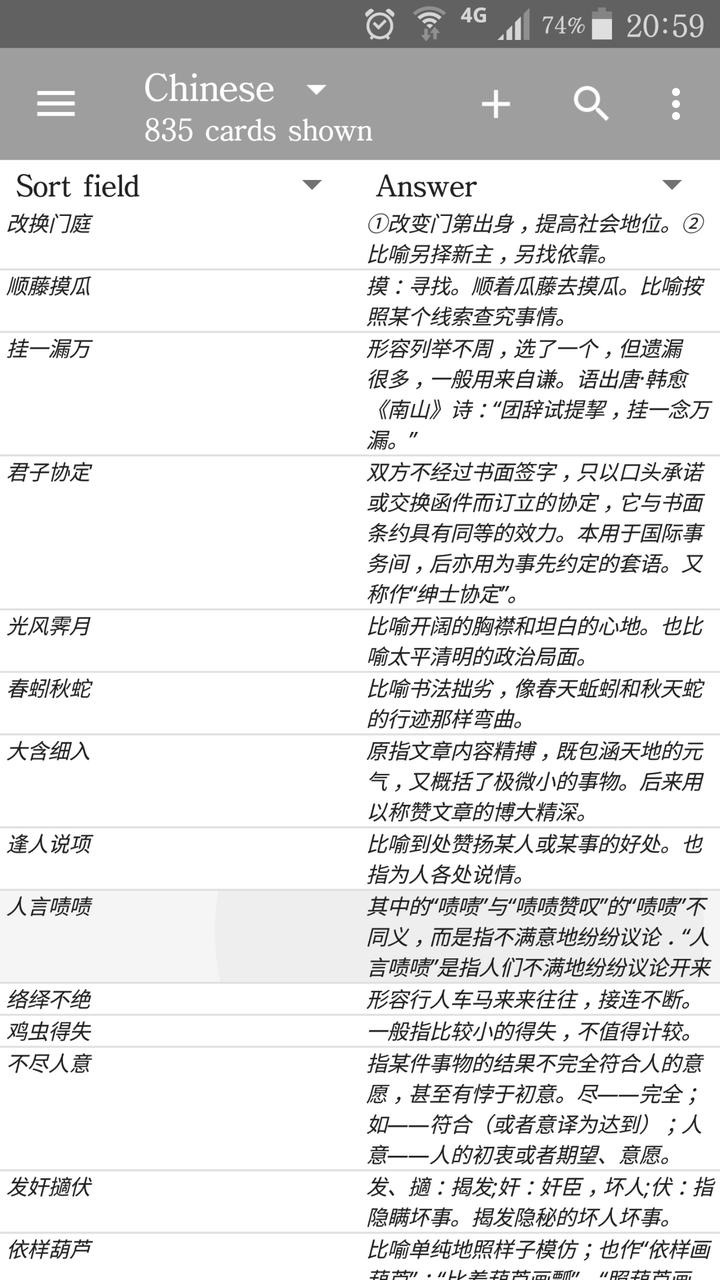The height and width of the screenshot is (1280, 720).
Task: Select the card 挂一漏万
Action: [x=360, y=394]
